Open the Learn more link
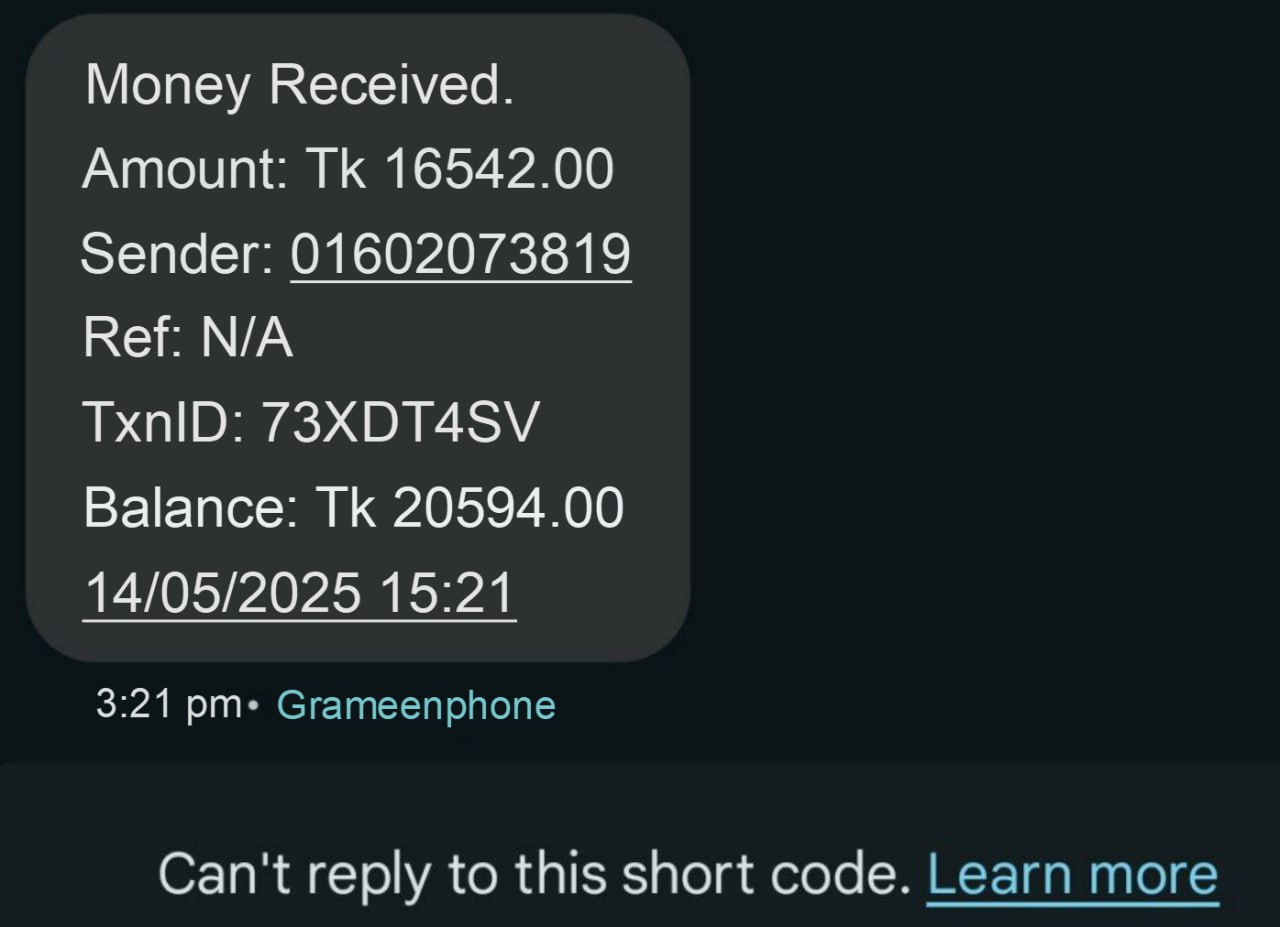Screen dimensions: 1280x927 click(1072, 875)
